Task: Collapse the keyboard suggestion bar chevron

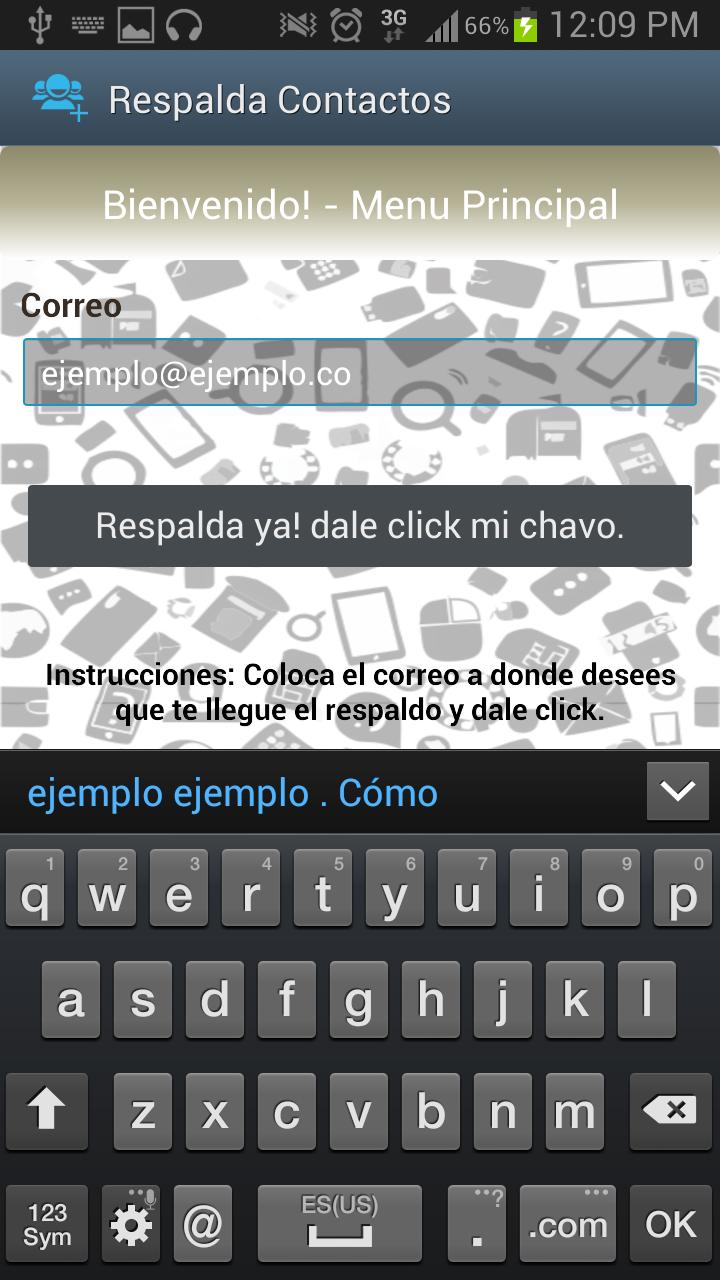Action: click(x=677, y=792)
